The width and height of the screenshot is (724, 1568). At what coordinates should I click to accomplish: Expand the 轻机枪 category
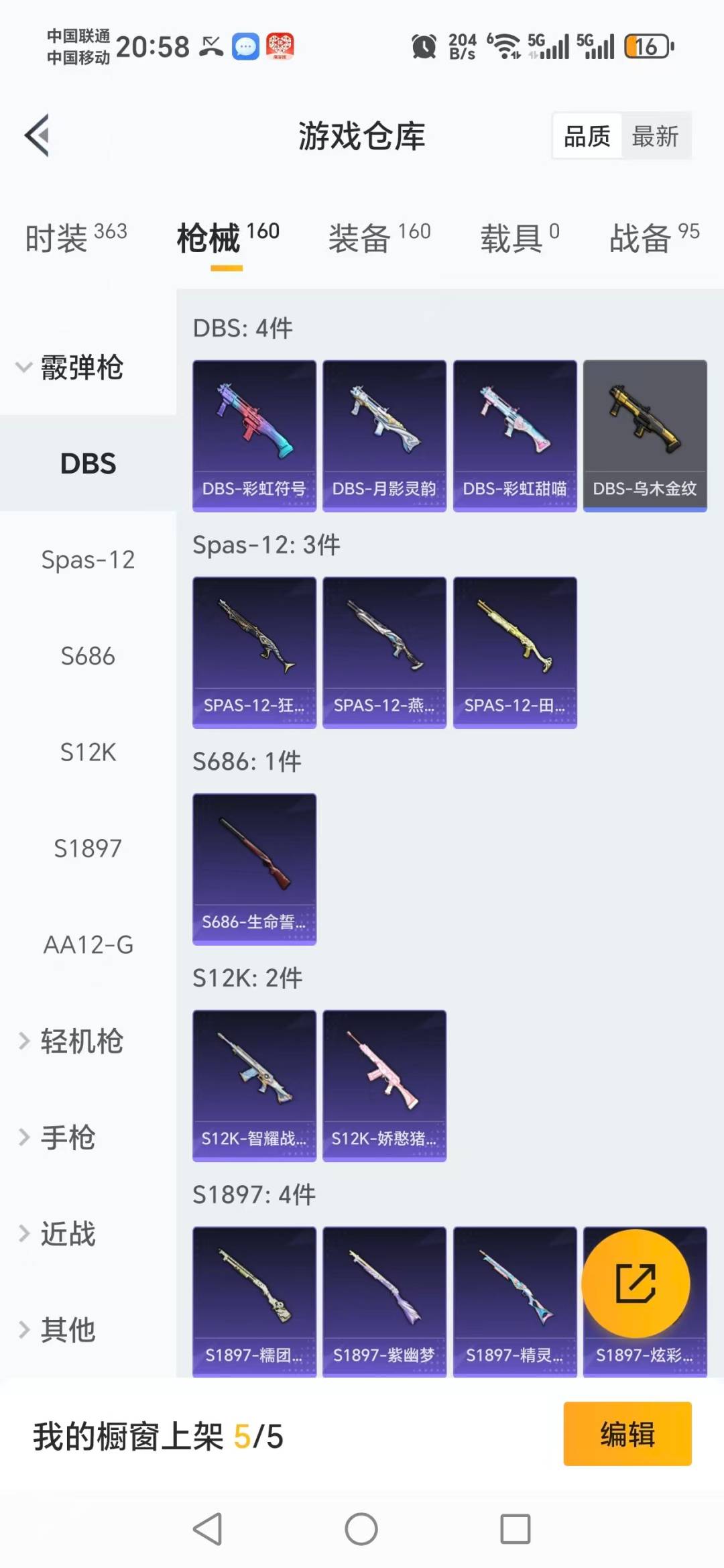(74, 1042)
